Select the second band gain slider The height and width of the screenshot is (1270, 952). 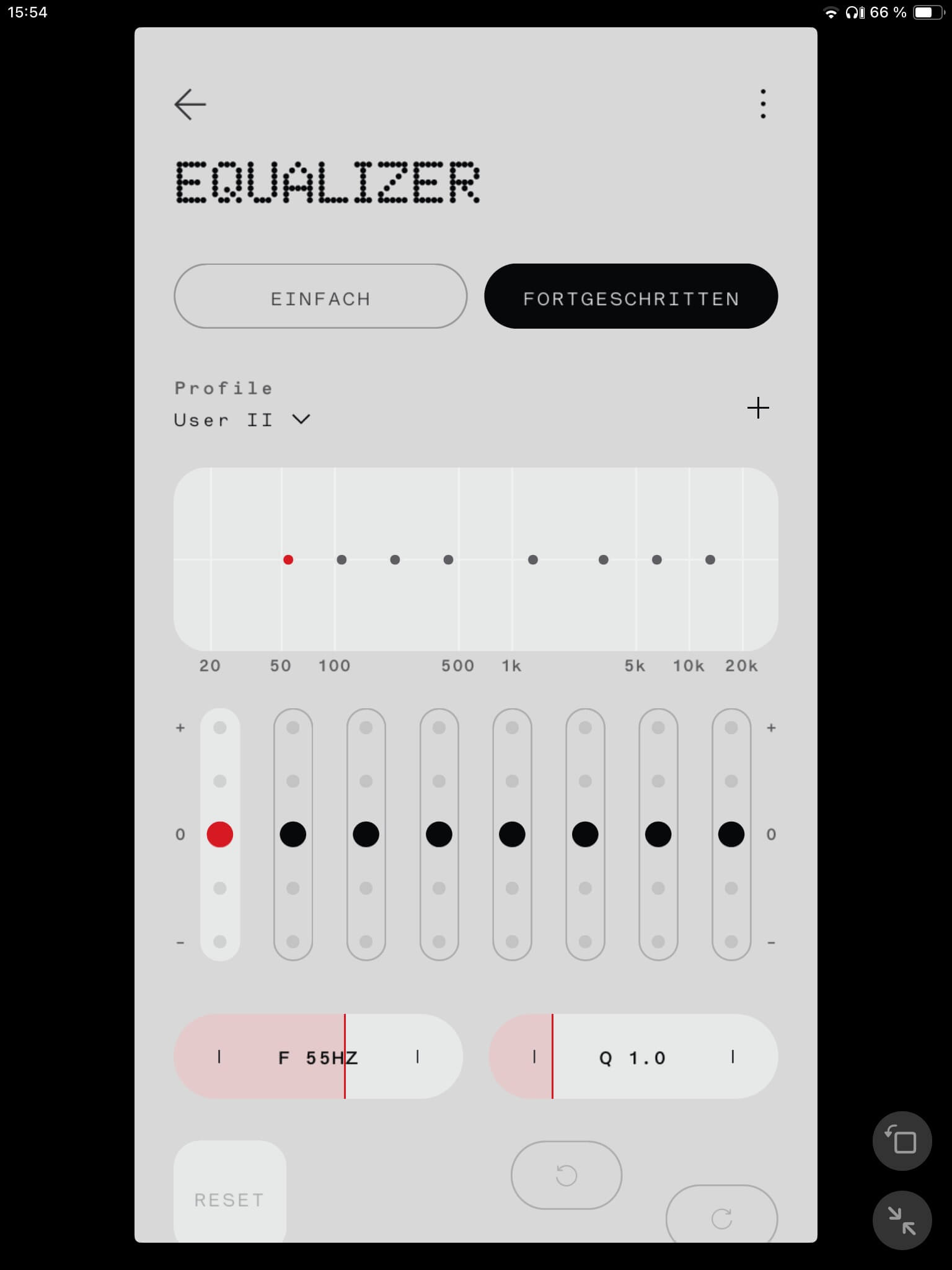[293, 835]
